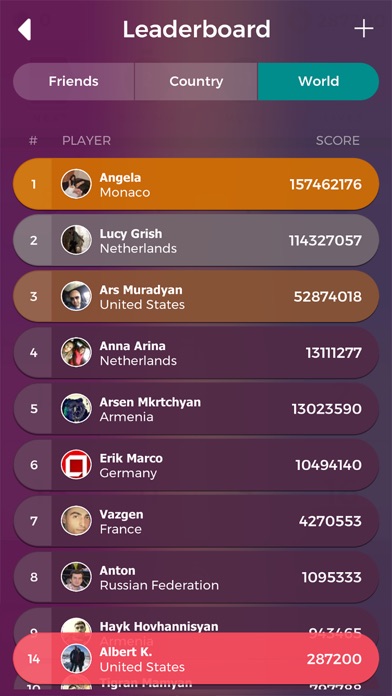Tap the plus icon to add friends
This screenshot has width=392, height=696.
click(364, 29)
